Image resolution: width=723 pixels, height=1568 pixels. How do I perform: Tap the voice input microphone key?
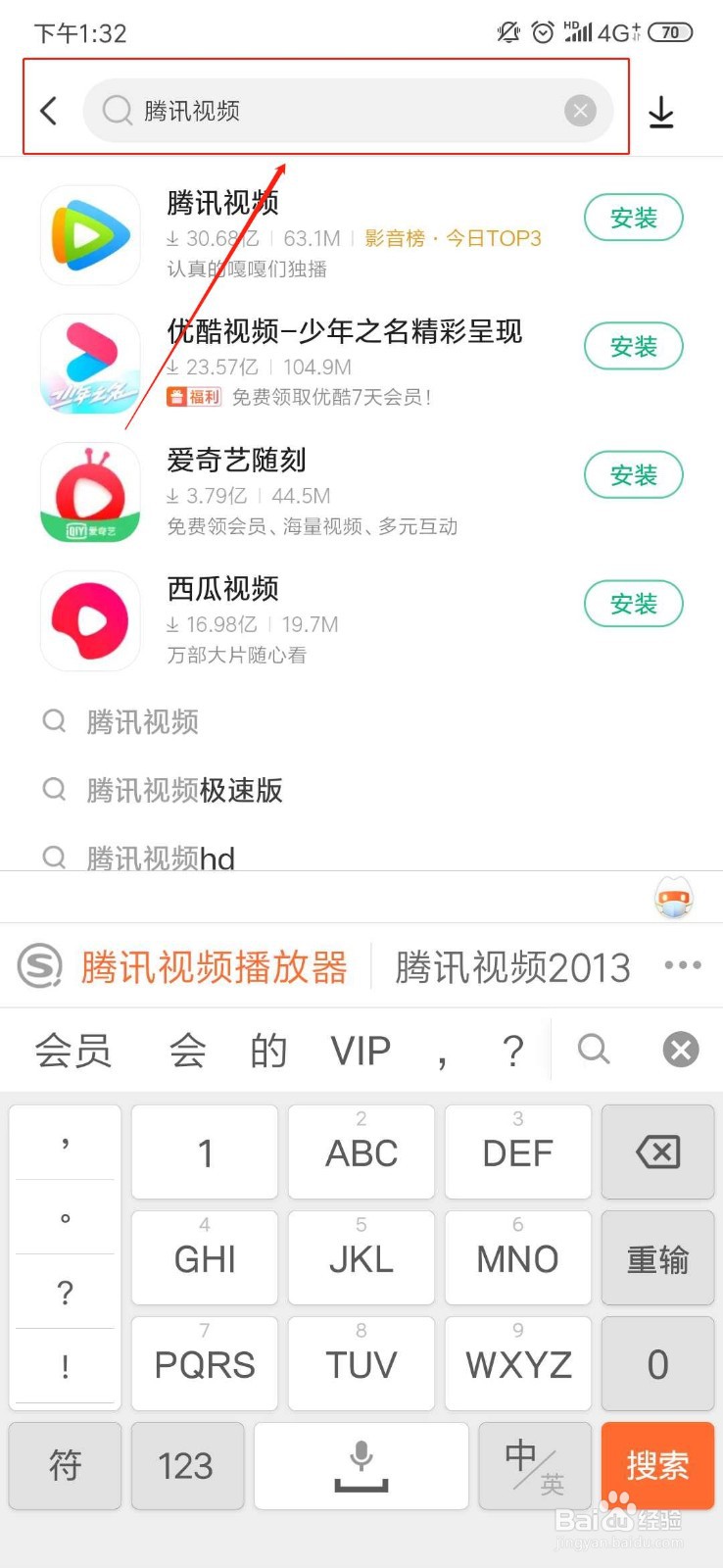(x=361, y=1466)
